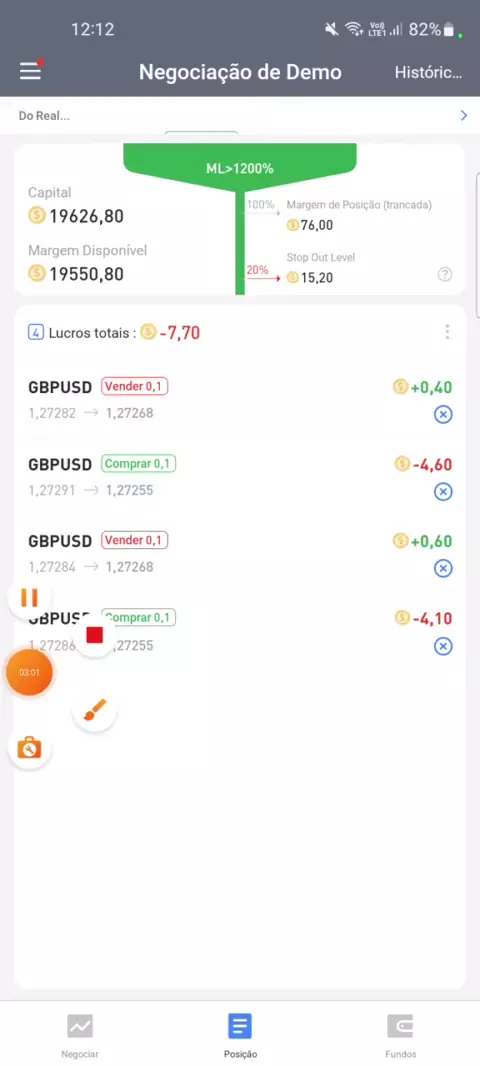
Task: Go to the Fundos tab
Action: tap(400, 1035)
